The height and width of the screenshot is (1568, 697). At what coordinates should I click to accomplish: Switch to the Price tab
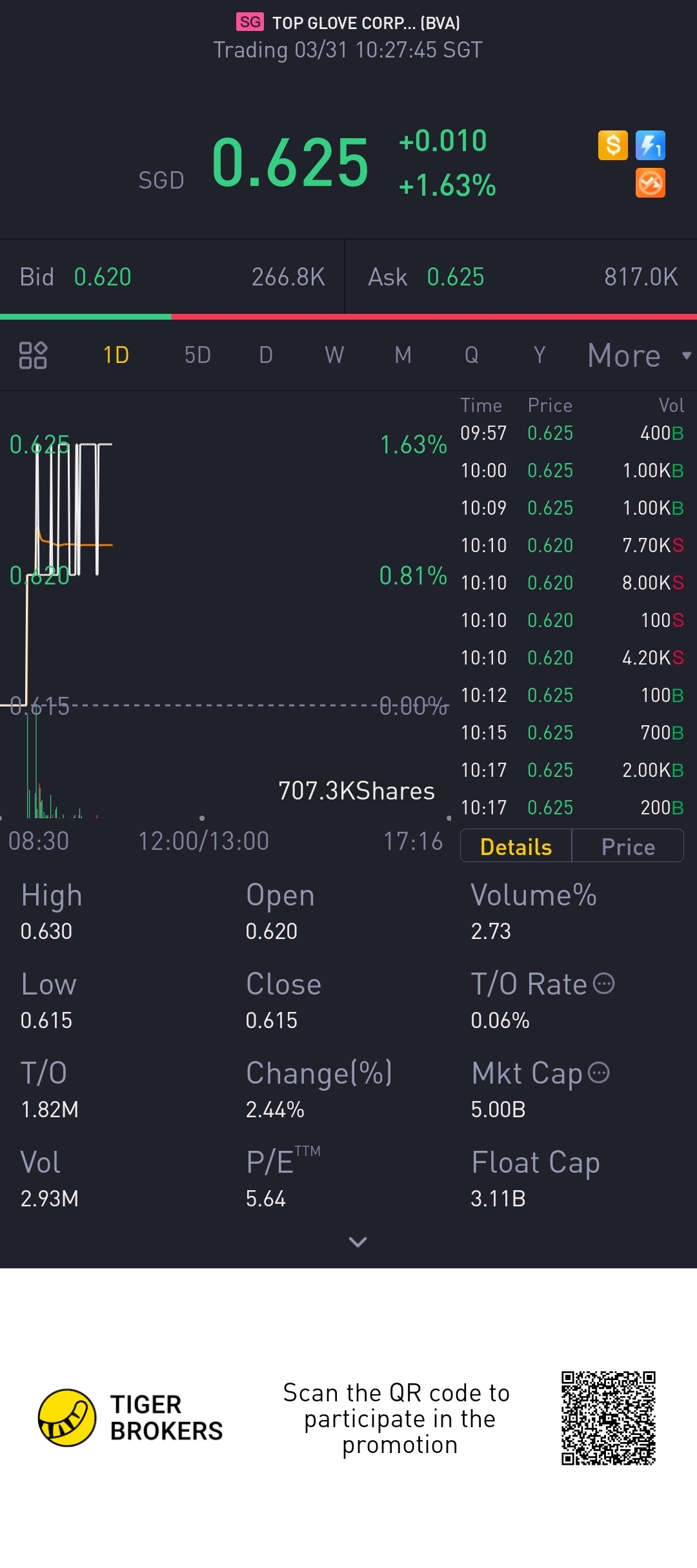point(628,847)
